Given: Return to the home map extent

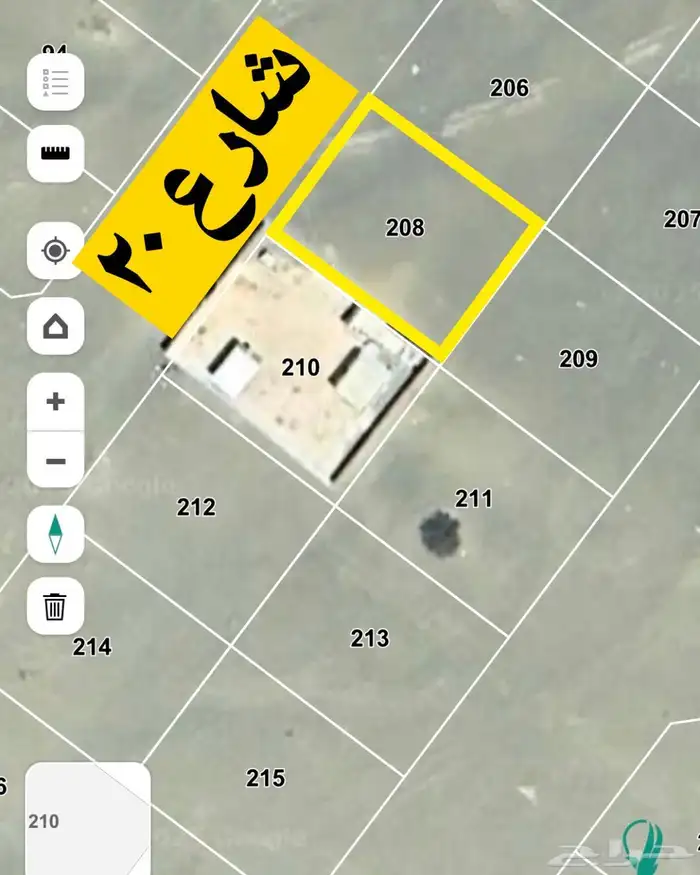Looking at the screenshot, I should pos(55,326).
